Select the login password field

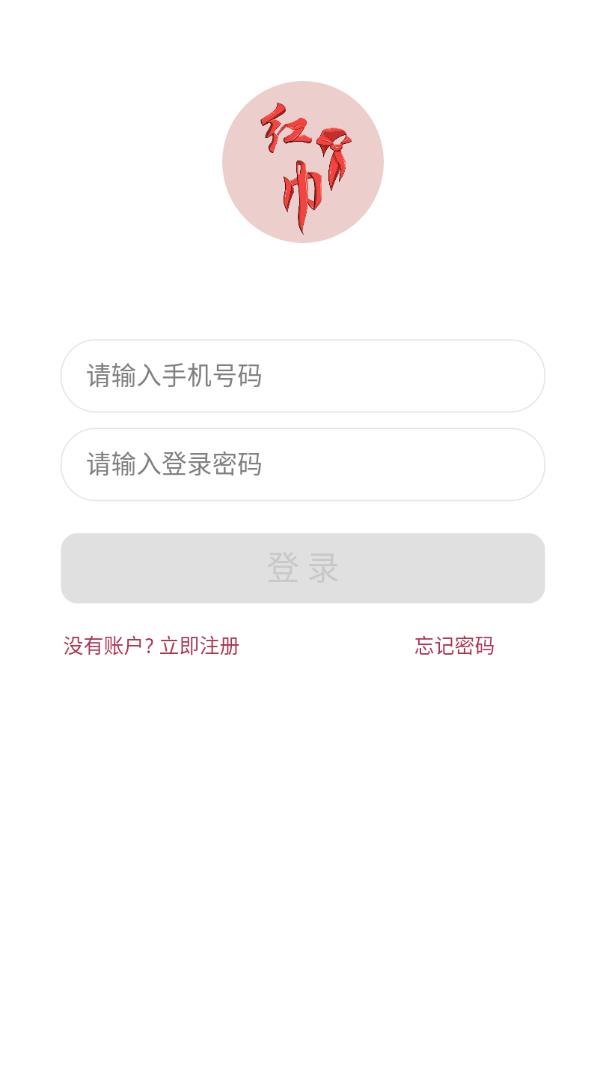tap(302, 464)
